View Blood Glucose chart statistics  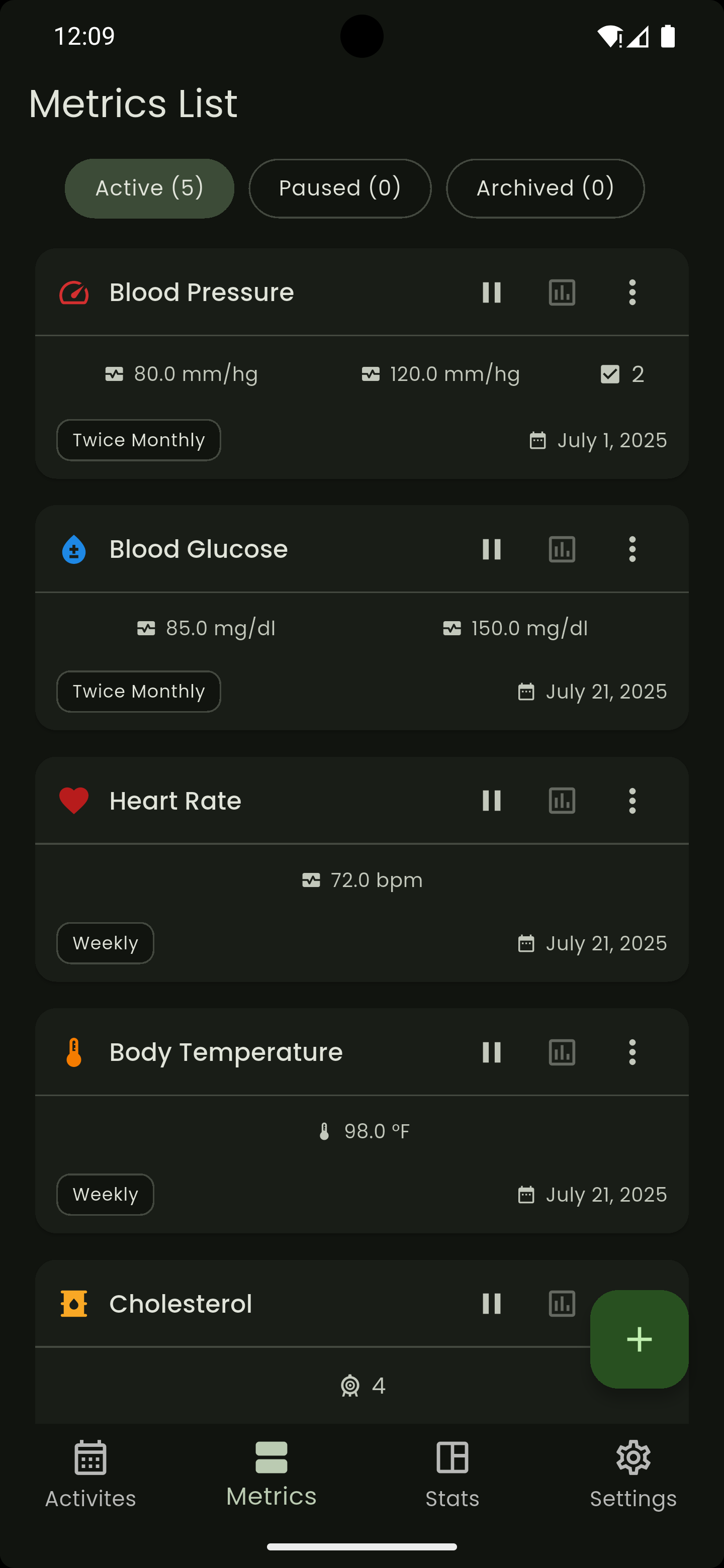pos(562,550)
